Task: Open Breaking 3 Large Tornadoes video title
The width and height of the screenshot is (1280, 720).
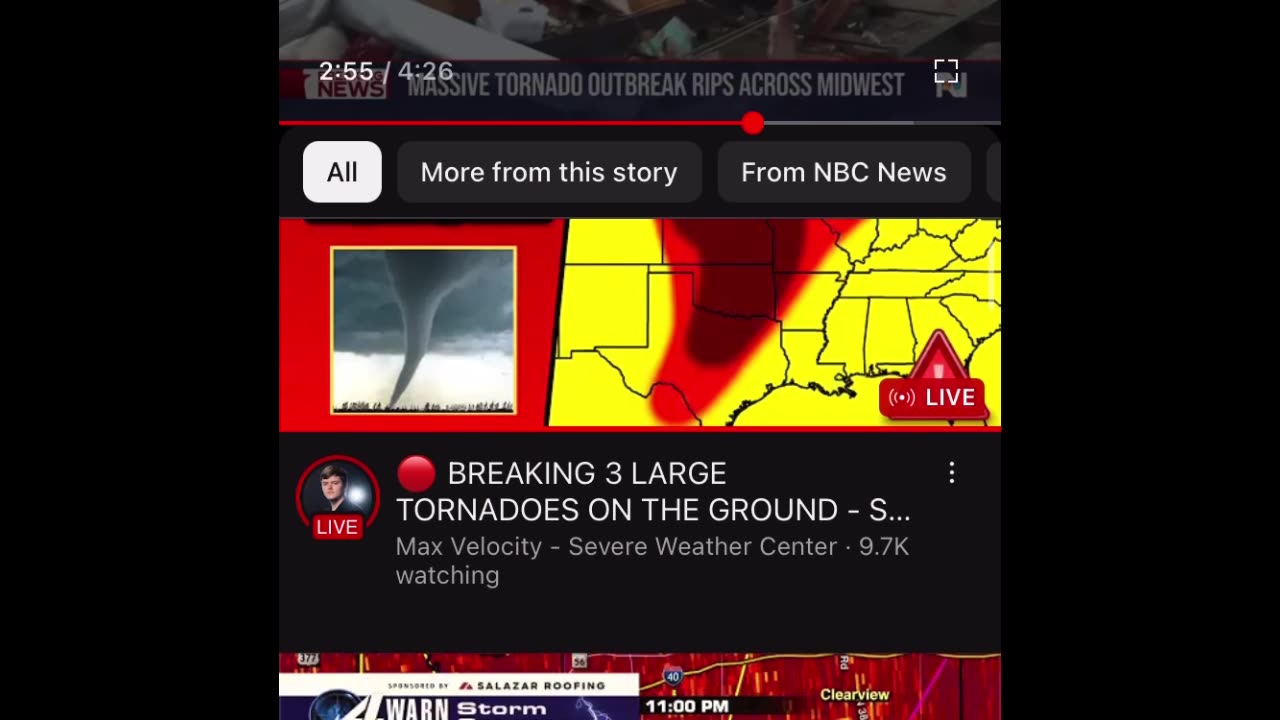Action: (x=652, y=491)
